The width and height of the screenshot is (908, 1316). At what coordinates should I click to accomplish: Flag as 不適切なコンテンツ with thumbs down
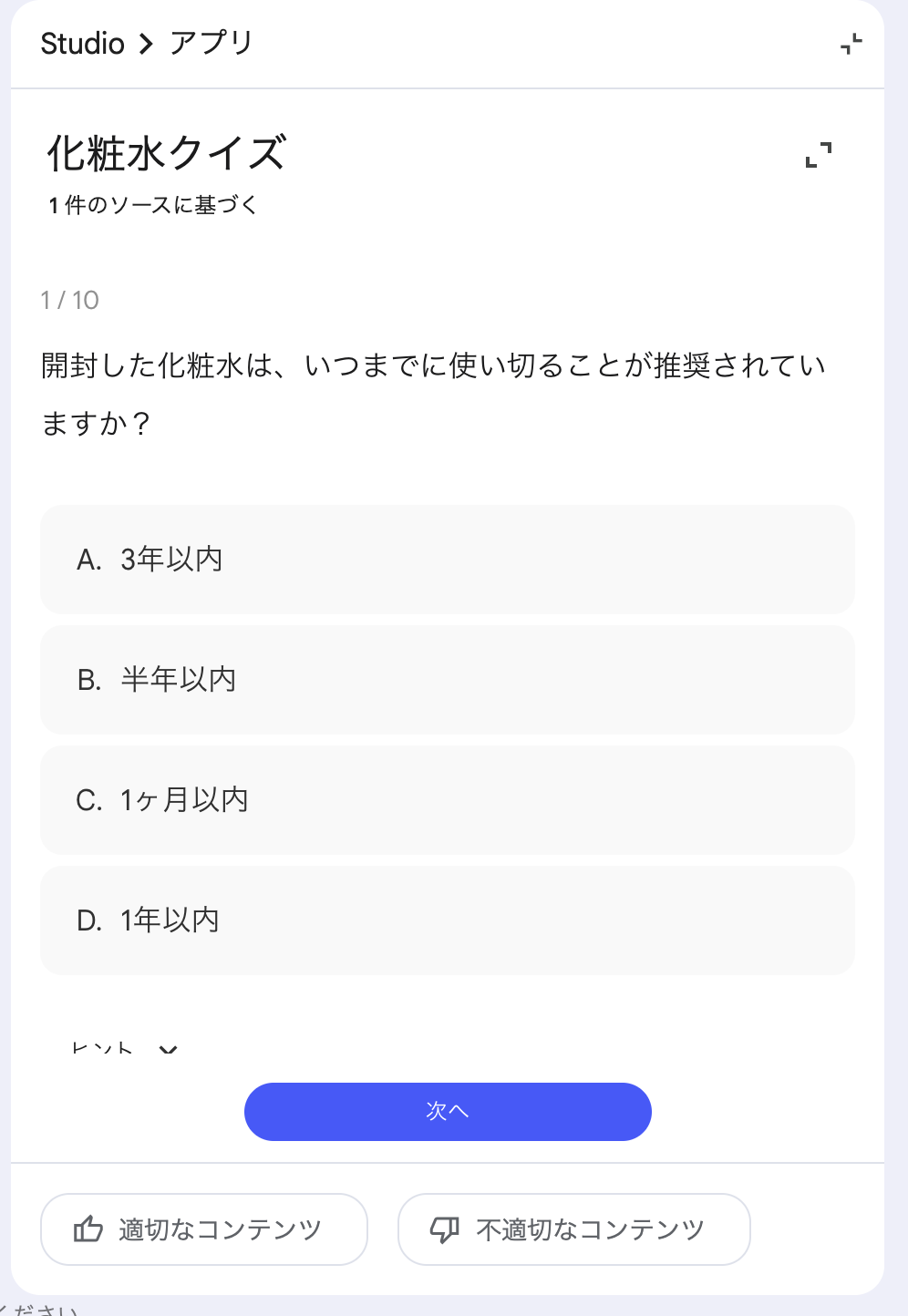click(x=573, y=1229)
